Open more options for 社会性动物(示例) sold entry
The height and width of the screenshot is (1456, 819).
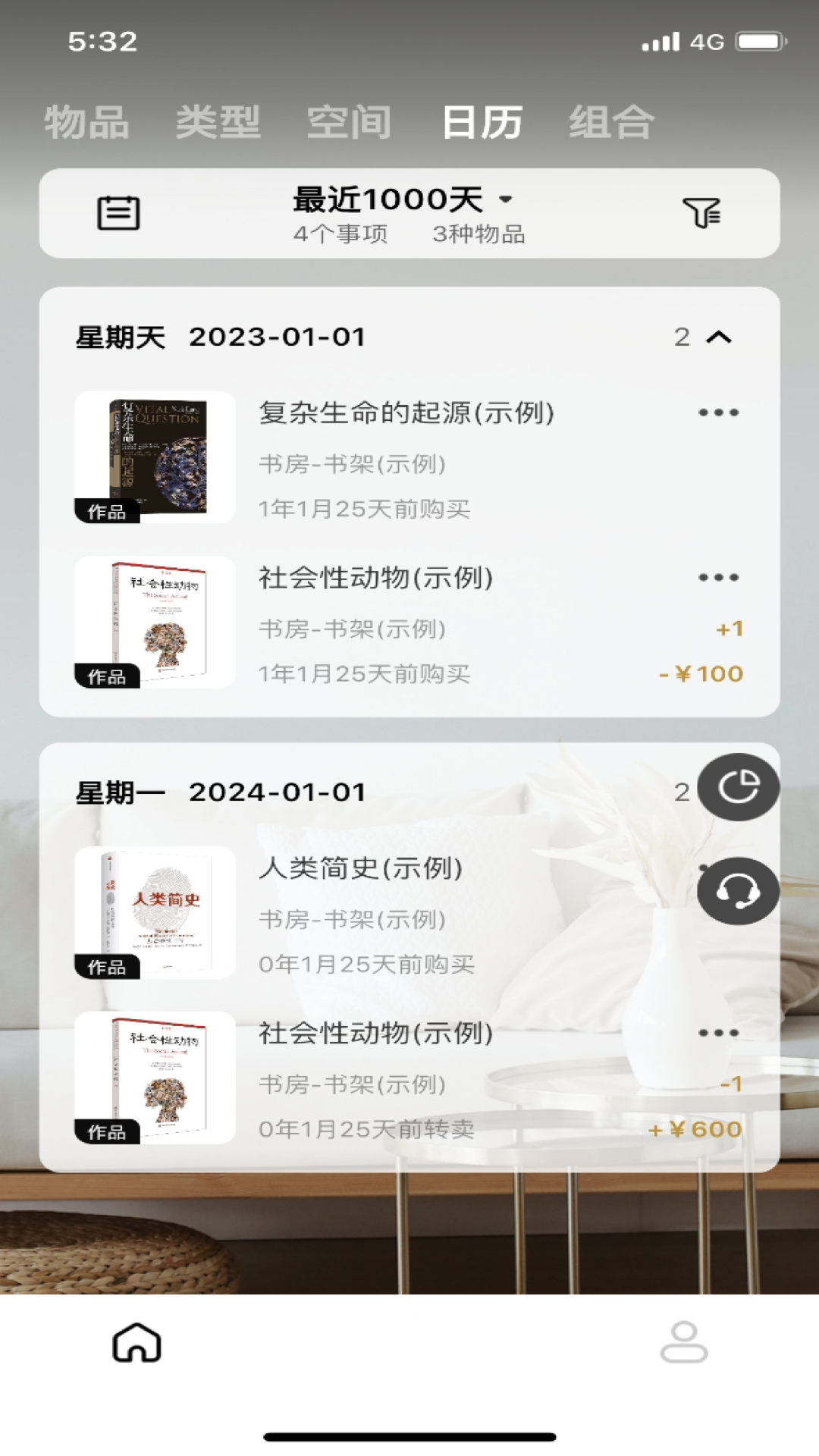coord(718,1033)
